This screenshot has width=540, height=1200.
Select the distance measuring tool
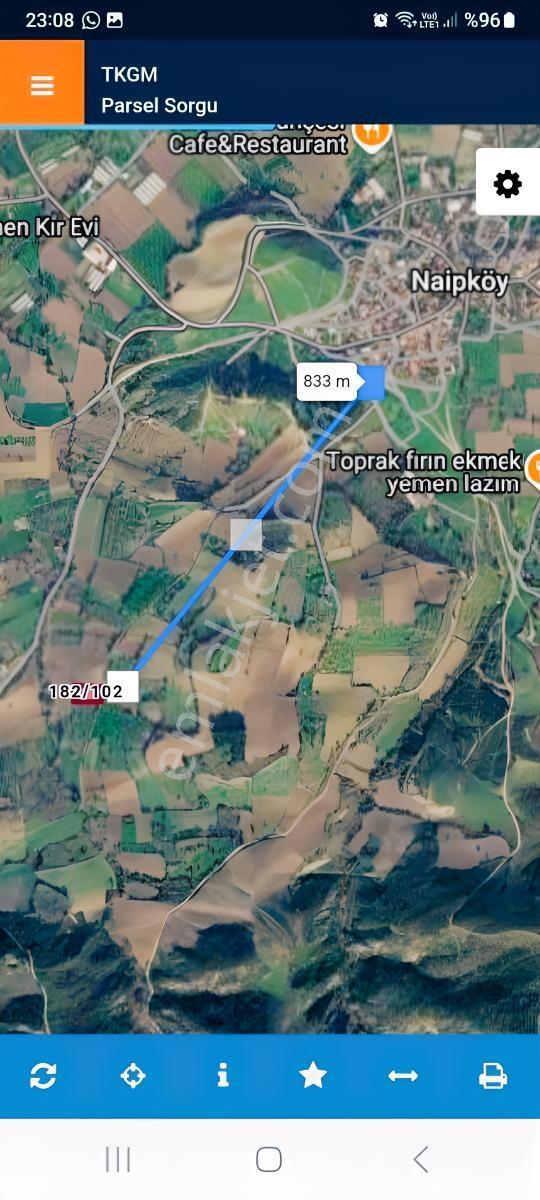pyautogui.click(x=403, y=1076)
